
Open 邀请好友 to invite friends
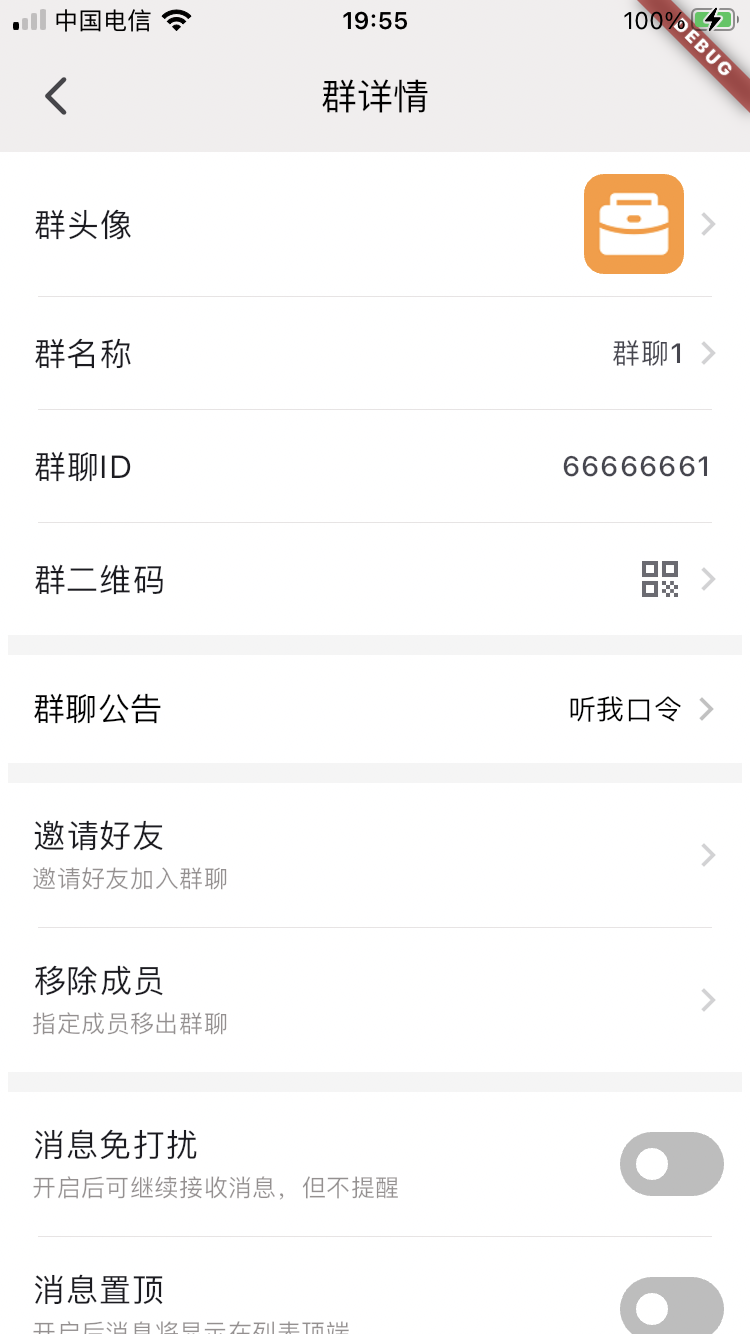(374, 855)
